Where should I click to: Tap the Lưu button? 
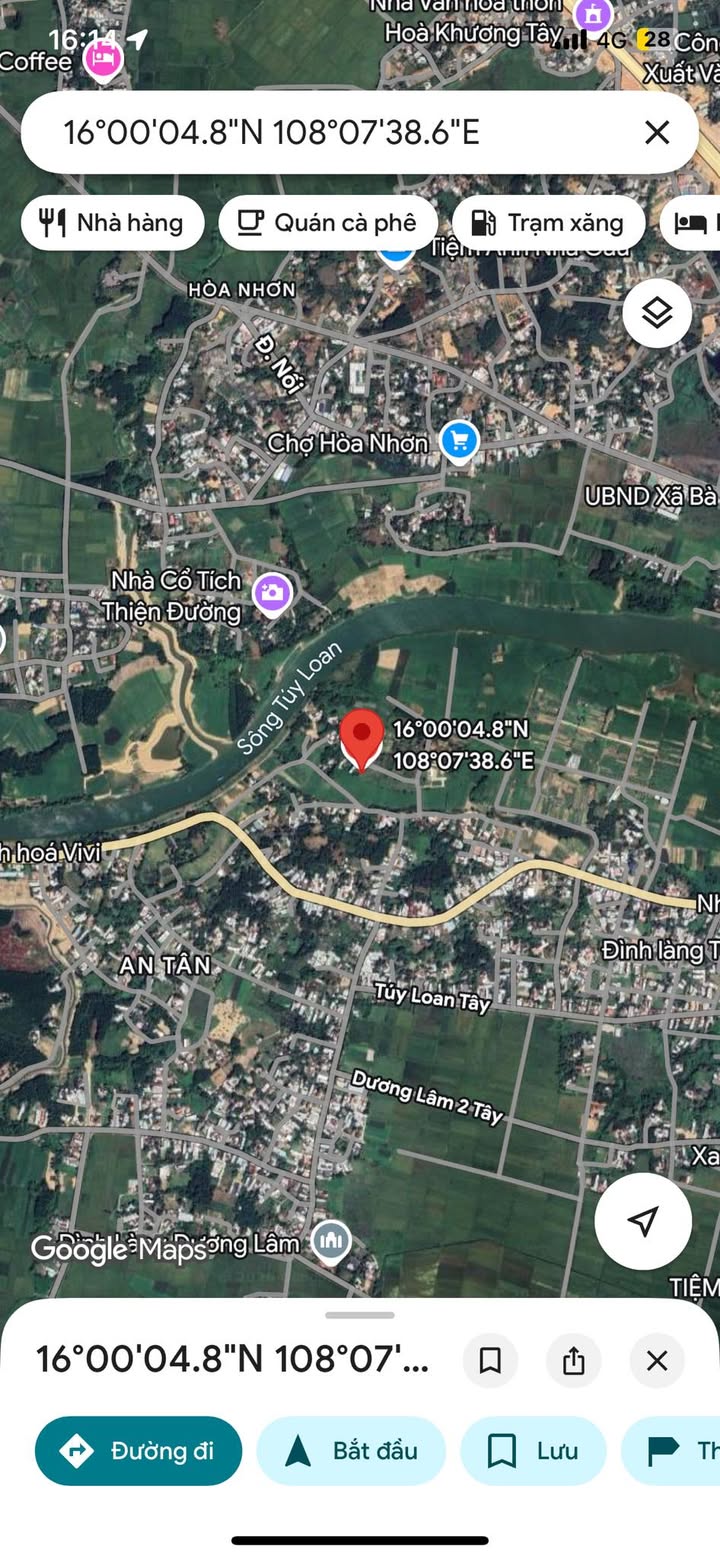tap(533, 1450)
